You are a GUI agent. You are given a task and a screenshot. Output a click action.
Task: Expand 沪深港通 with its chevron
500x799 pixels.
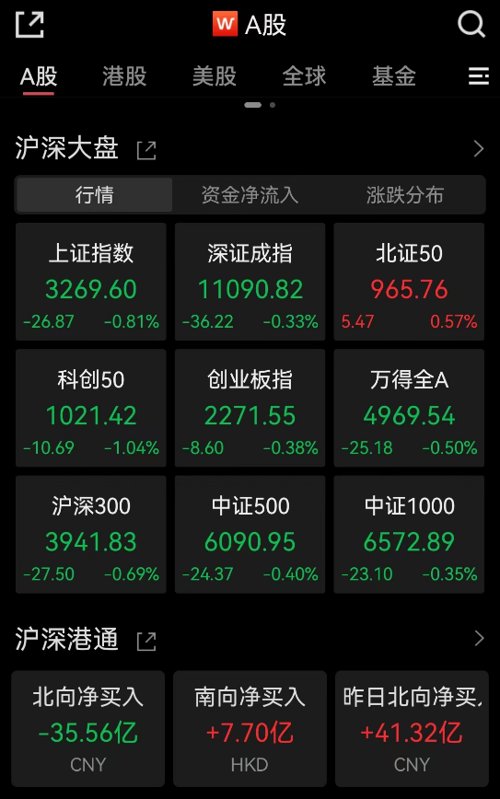point(479,638)
